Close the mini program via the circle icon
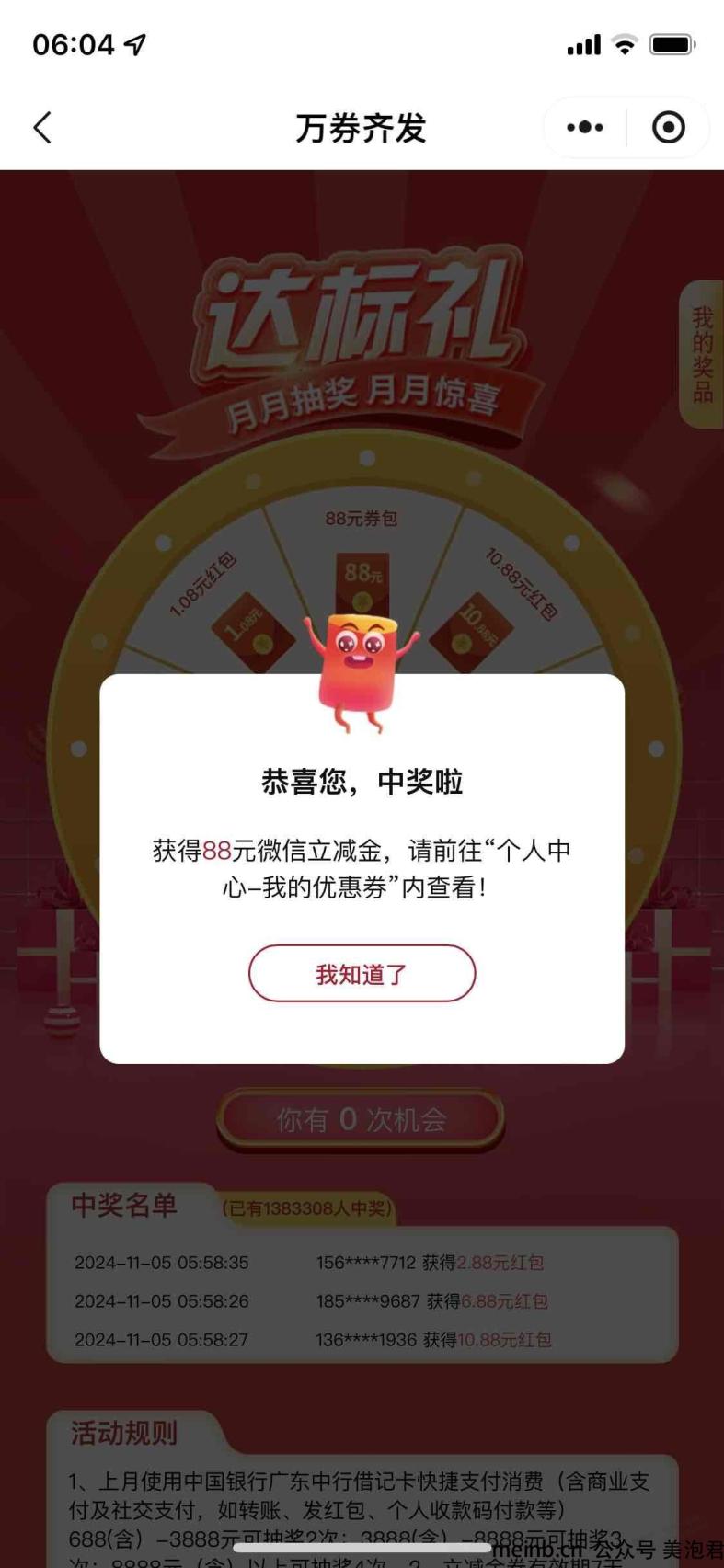Screen dimensions: 724x1568 point(669,128)
